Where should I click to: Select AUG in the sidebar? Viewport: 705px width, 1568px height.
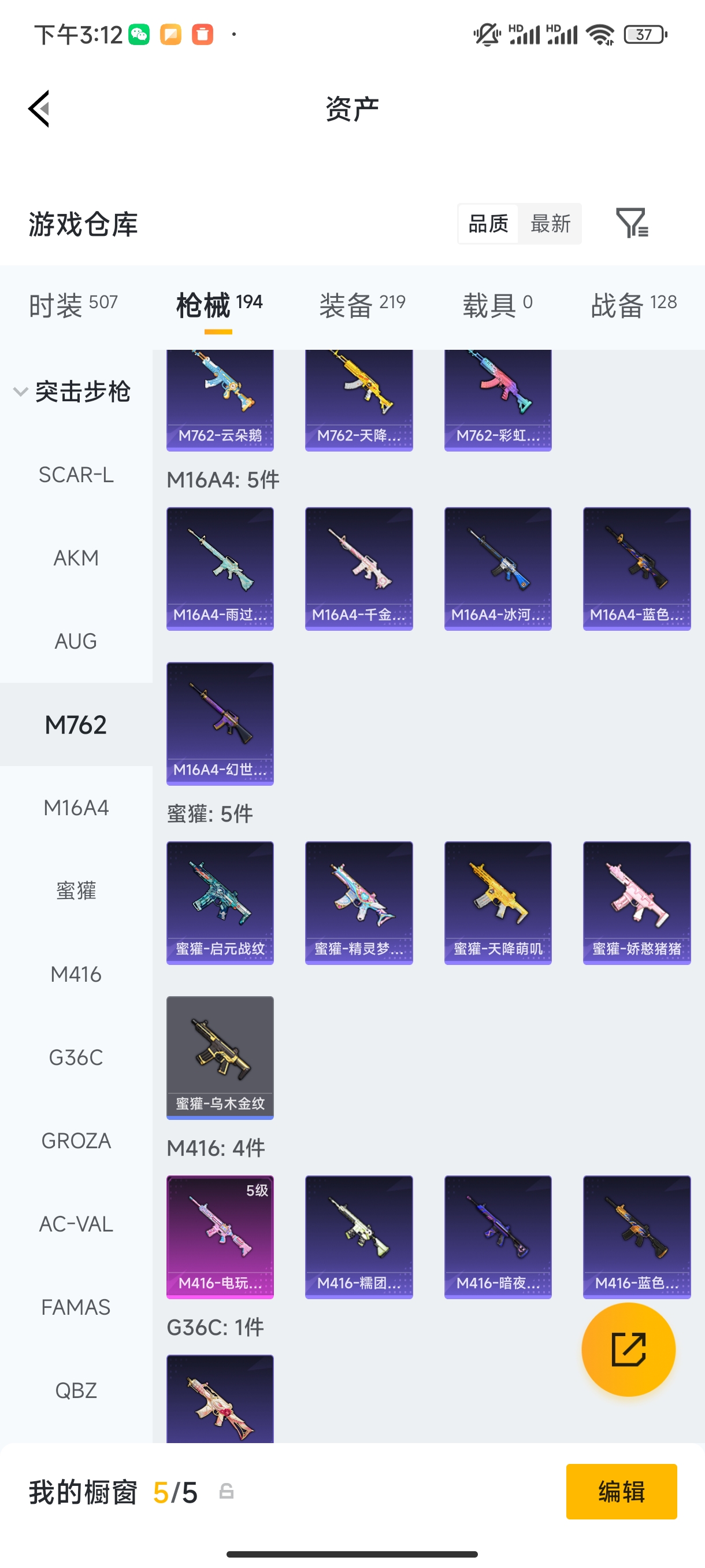pyautogui.click(x=76, y=641)
